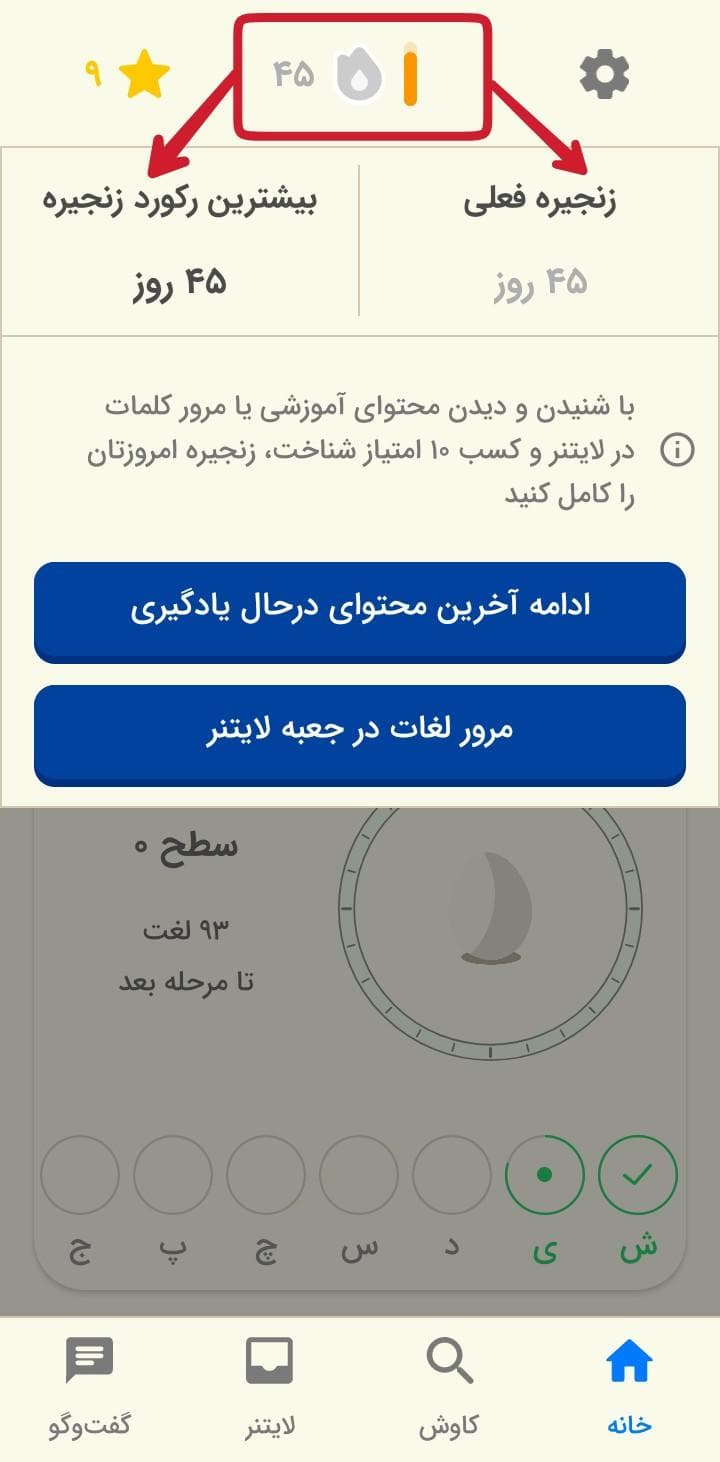Open the کاوش magnifier icon in bottom bar
Image resolution: width=720 pixels, height=1462 pixels.
click(x=450, y=1358)
